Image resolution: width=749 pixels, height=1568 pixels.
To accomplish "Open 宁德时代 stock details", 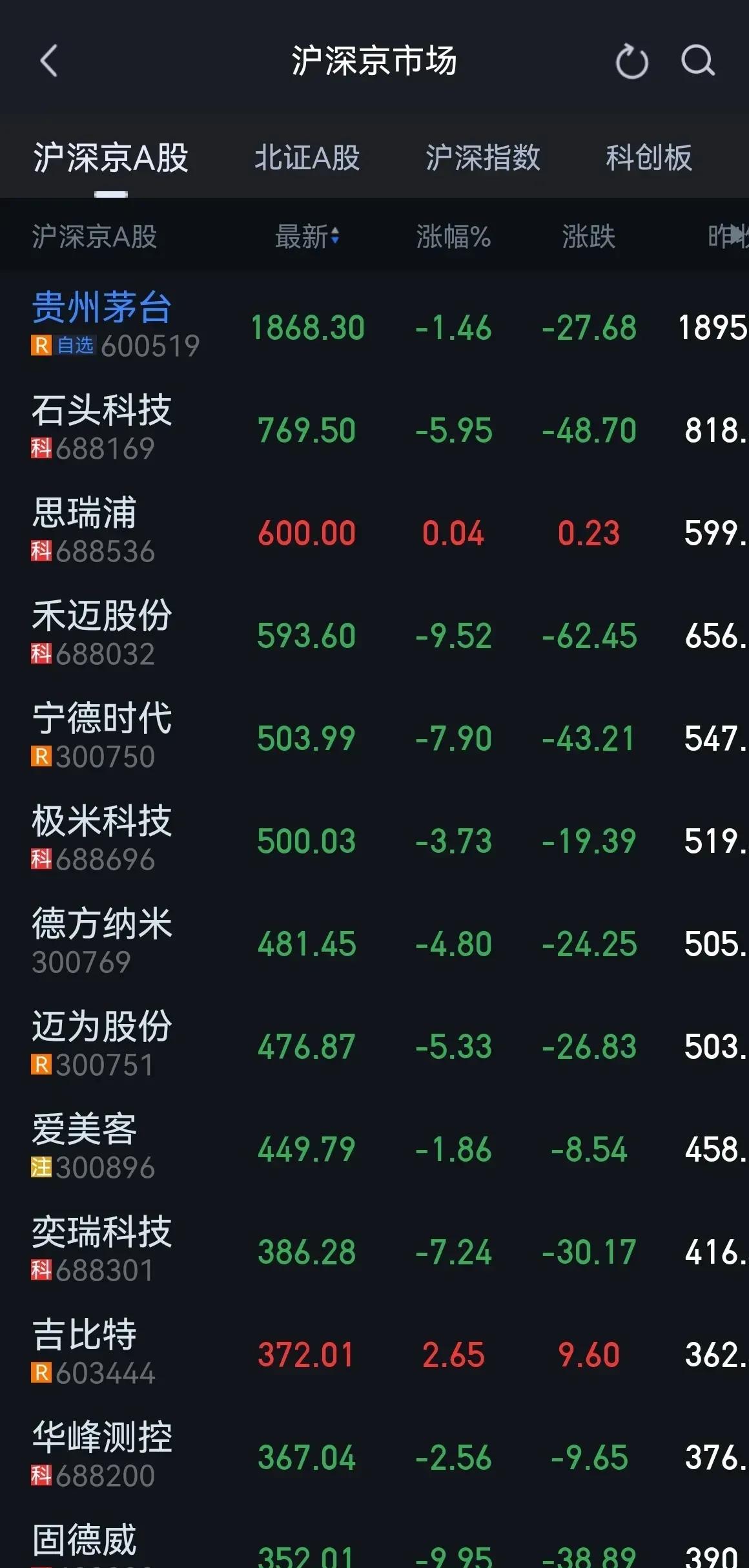I will coord(374,737).
